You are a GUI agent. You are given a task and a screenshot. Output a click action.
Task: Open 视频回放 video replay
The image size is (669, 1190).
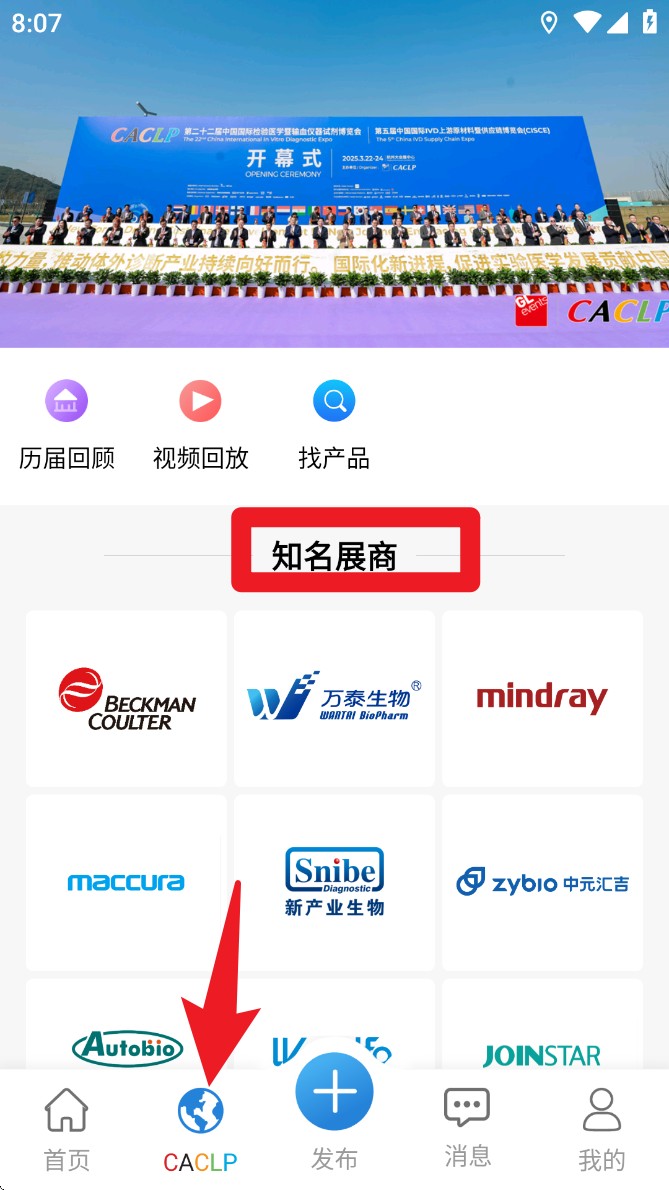[200, 426]
